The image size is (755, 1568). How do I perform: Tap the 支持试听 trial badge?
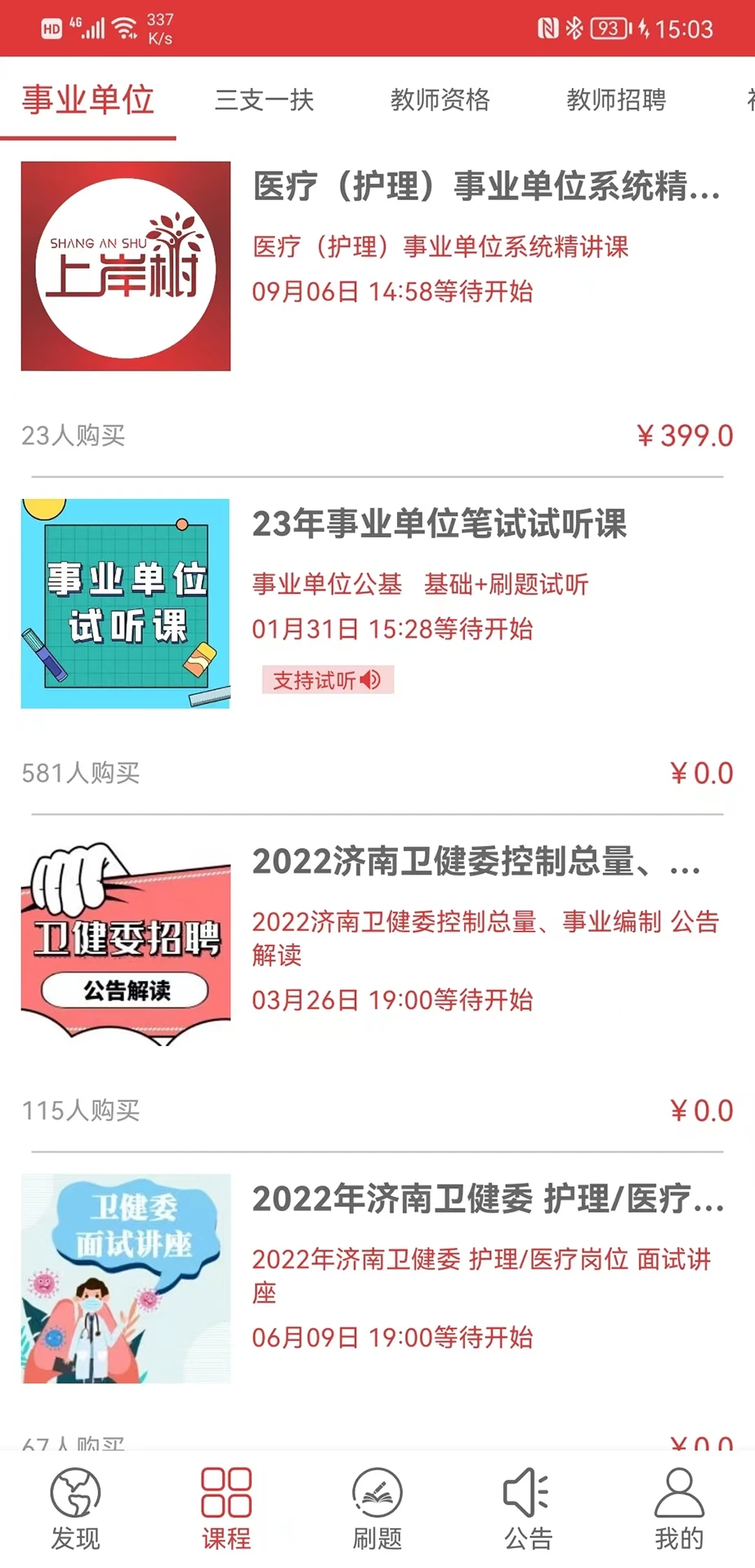tap(327, 679)
